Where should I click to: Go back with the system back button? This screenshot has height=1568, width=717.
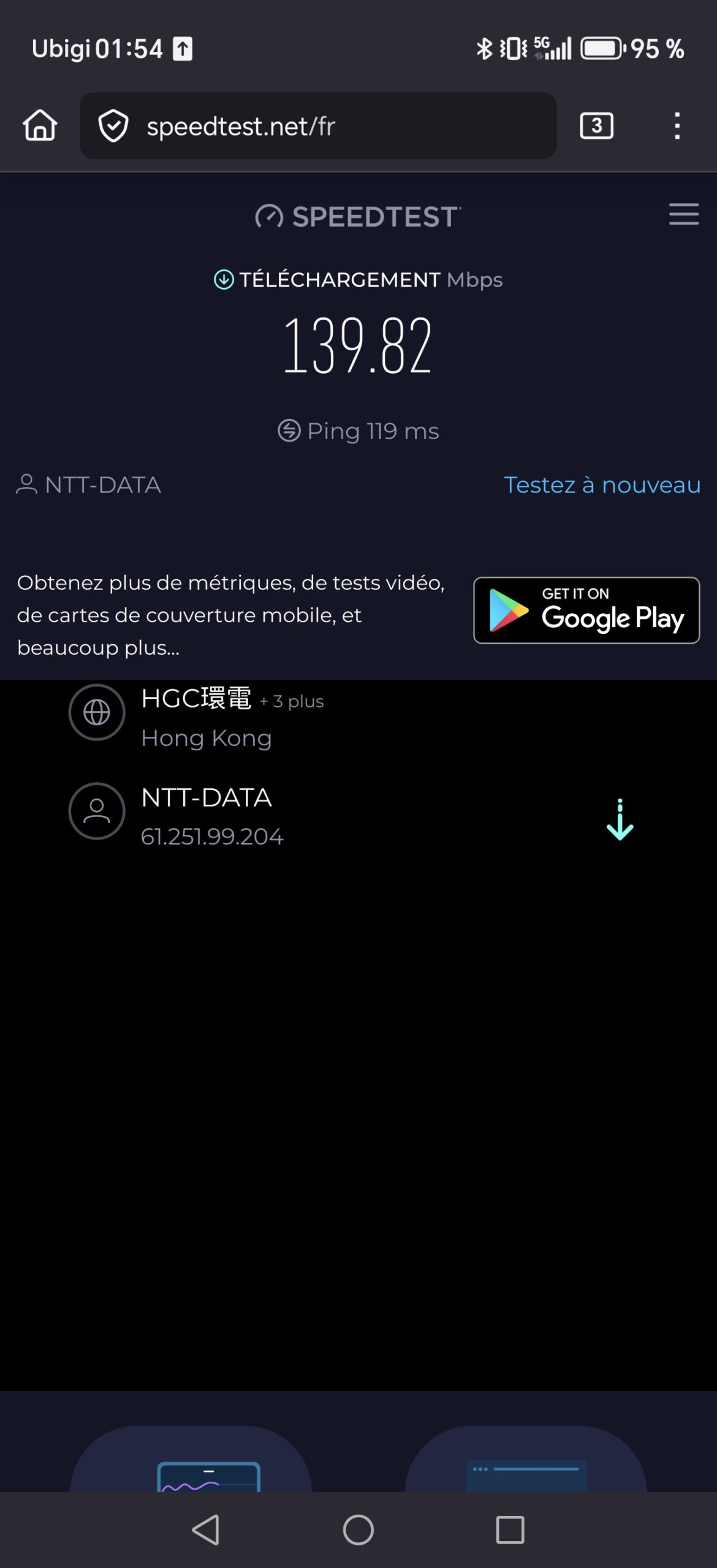(206, 1529)
